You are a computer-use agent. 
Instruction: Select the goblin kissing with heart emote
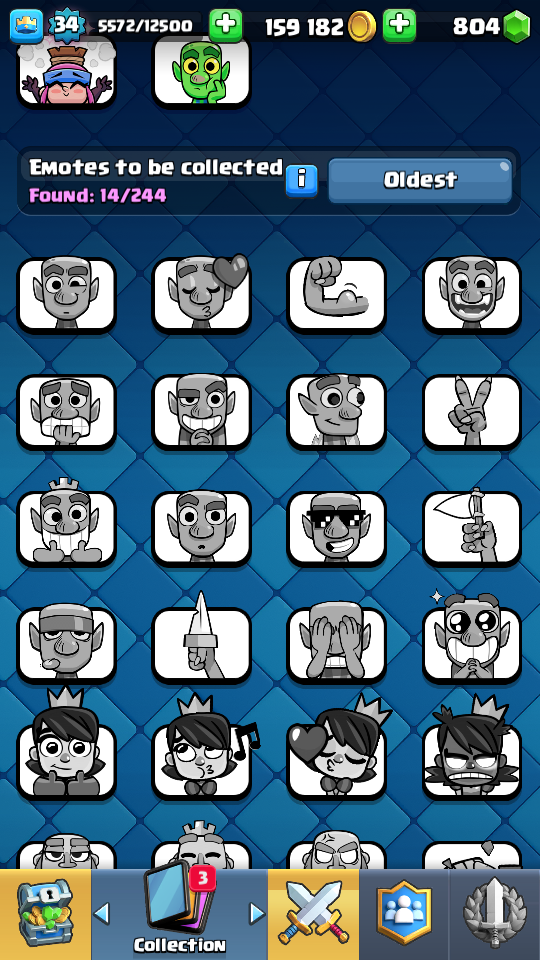[201, 294]
